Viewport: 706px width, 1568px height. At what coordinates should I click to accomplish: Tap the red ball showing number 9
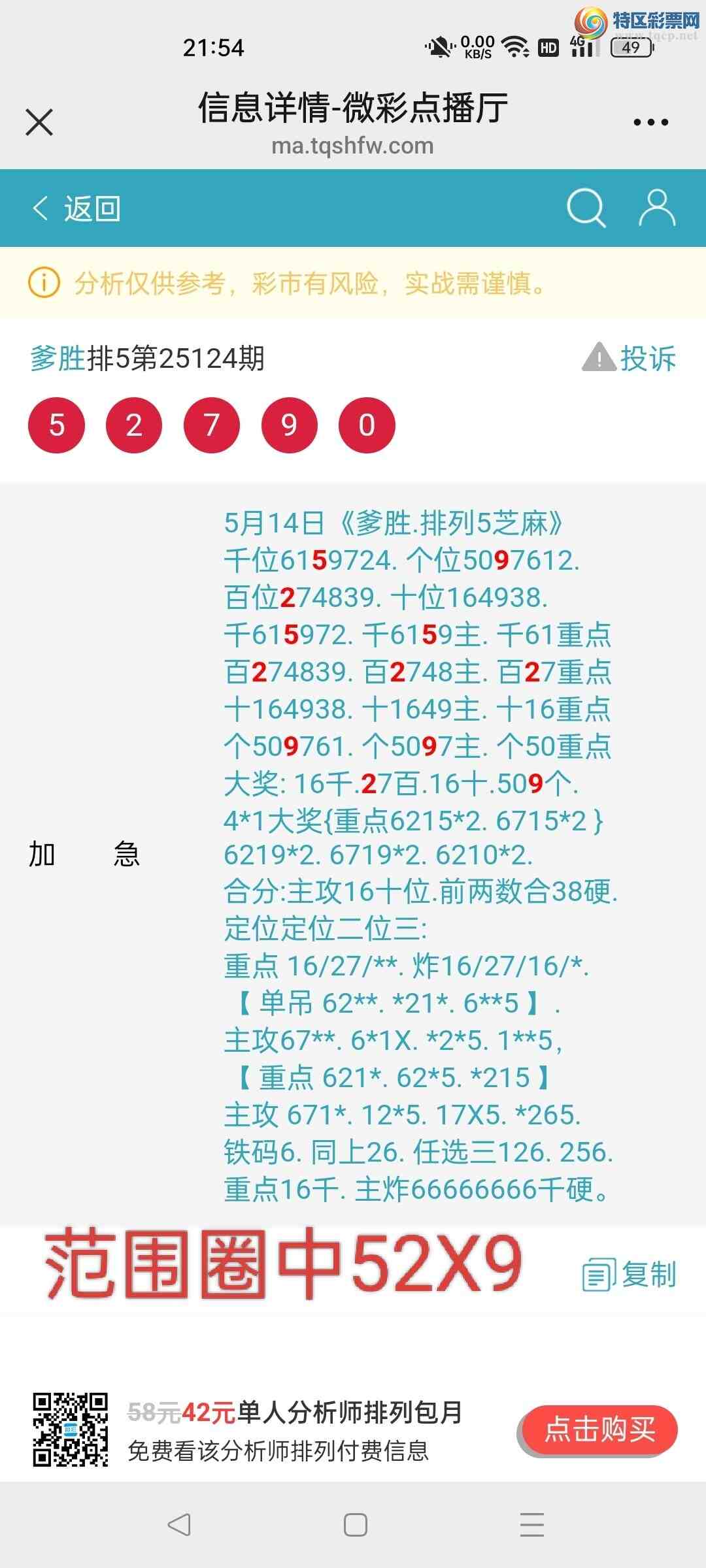point(290,425)
